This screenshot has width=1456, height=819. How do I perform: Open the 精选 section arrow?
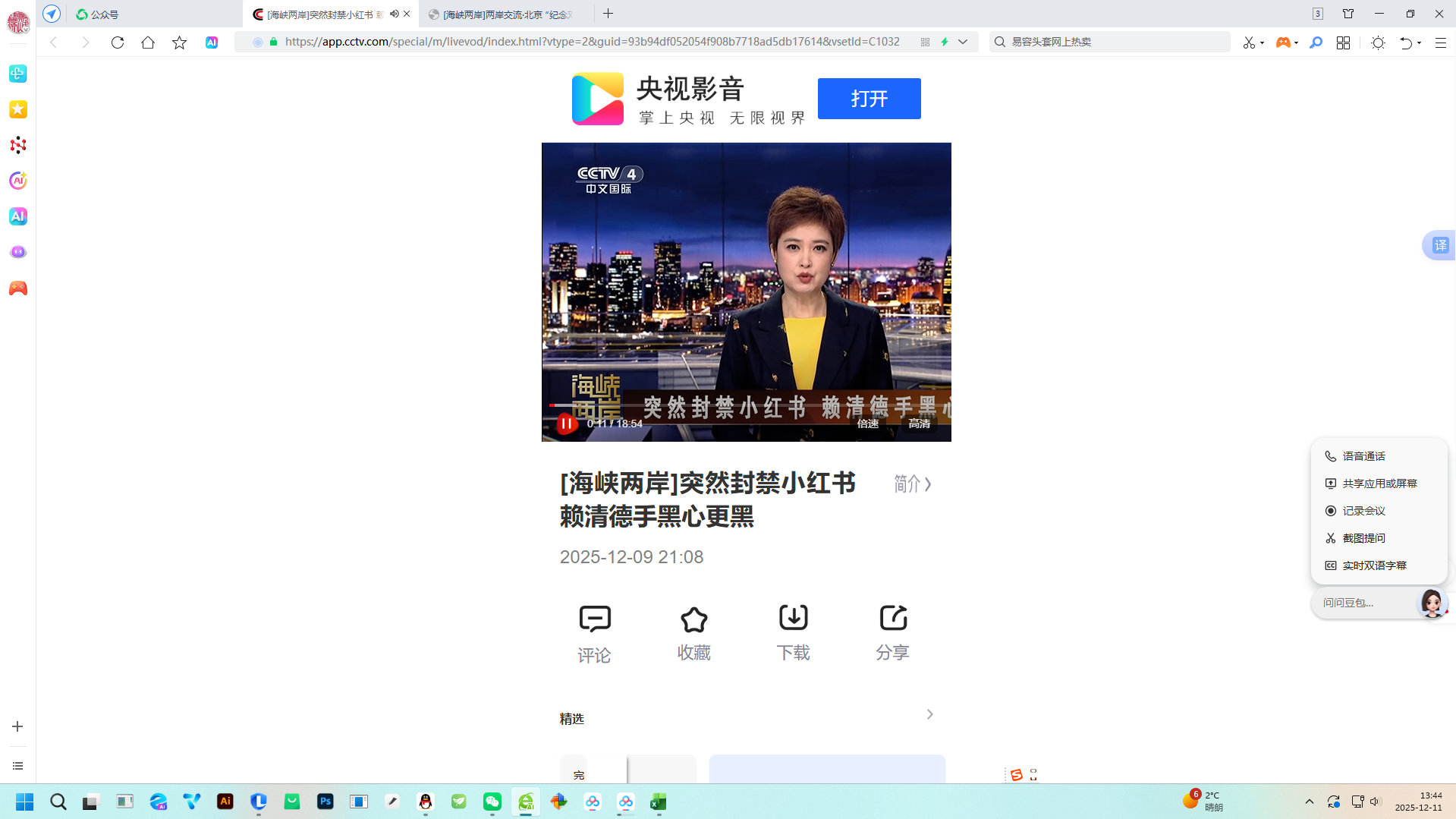coord(929,714)
